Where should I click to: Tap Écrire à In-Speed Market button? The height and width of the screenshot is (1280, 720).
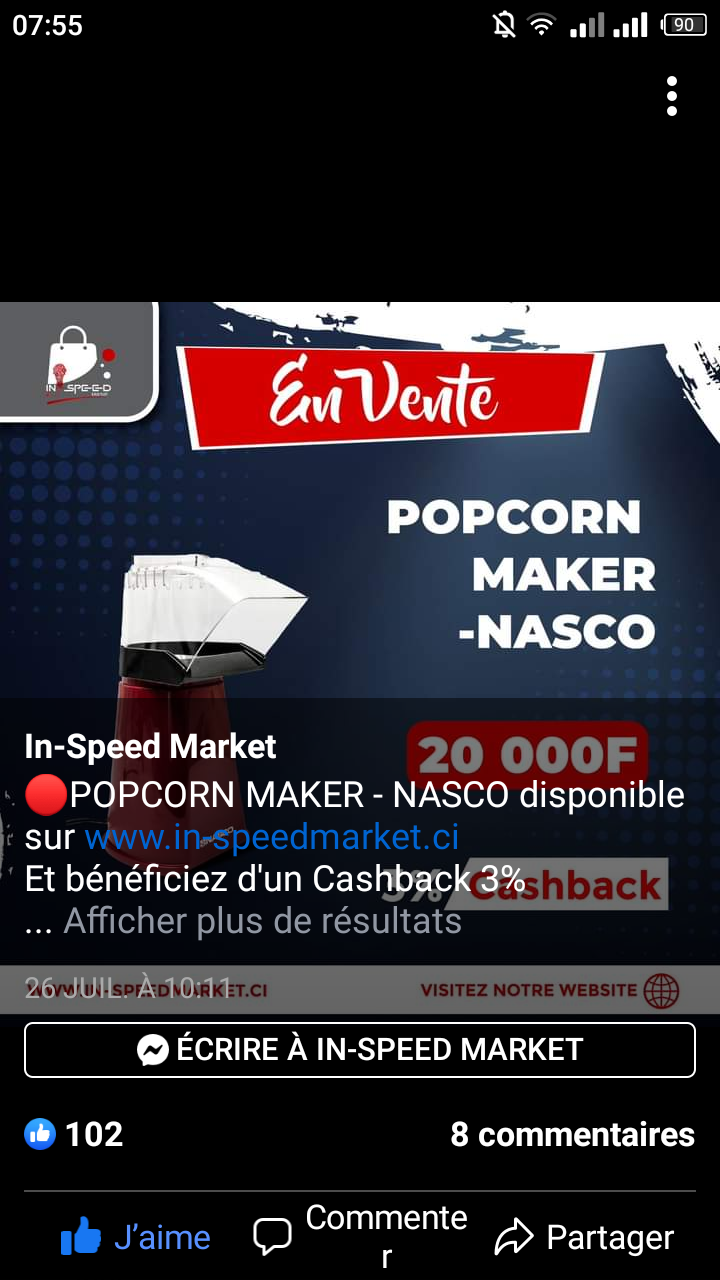coord(360,1049)
